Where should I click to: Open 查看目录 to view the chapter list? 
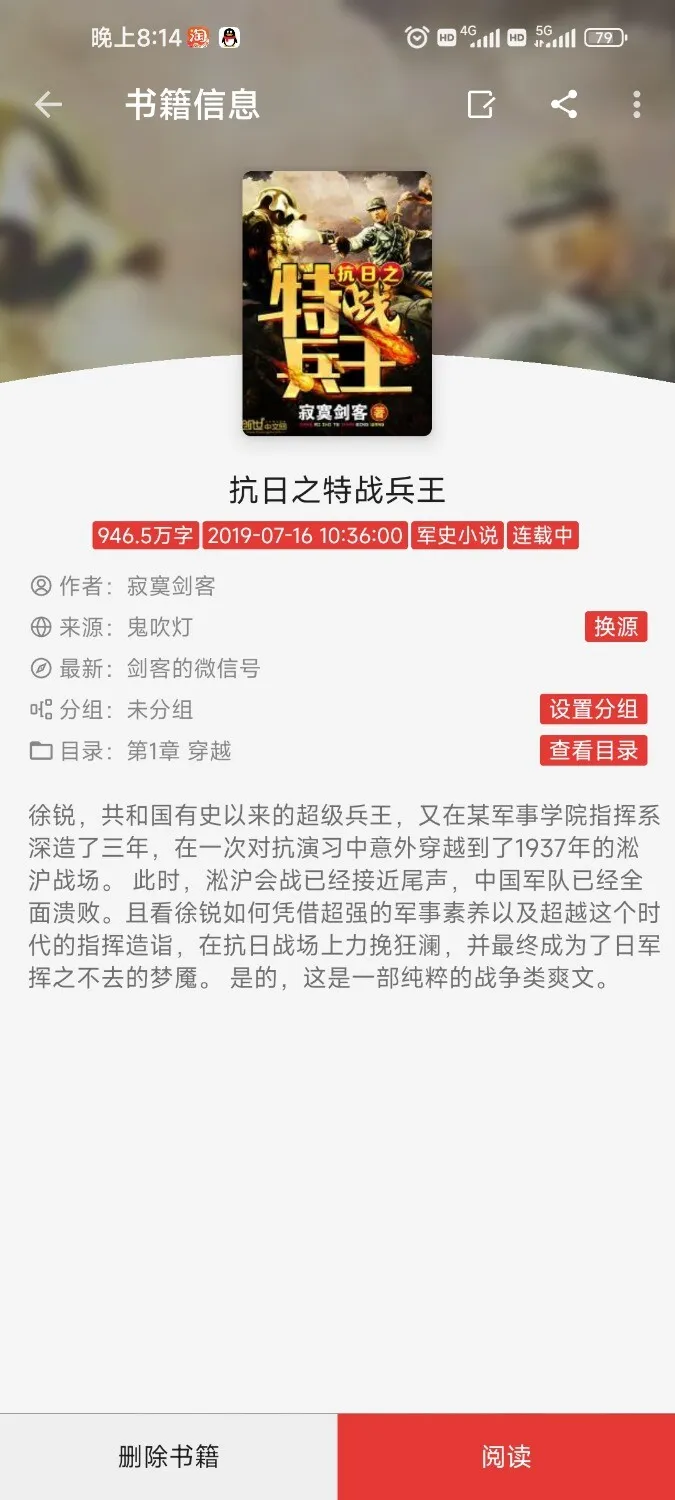593,750
